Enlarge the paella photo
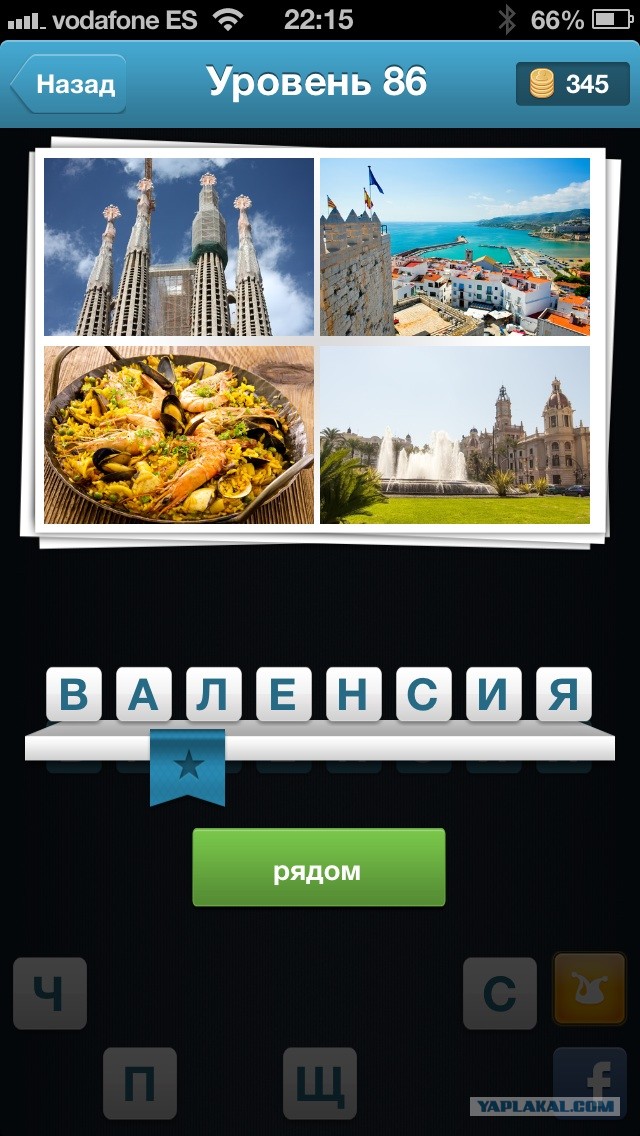The height and width of the screenshot is (1136, 640). 179,435
